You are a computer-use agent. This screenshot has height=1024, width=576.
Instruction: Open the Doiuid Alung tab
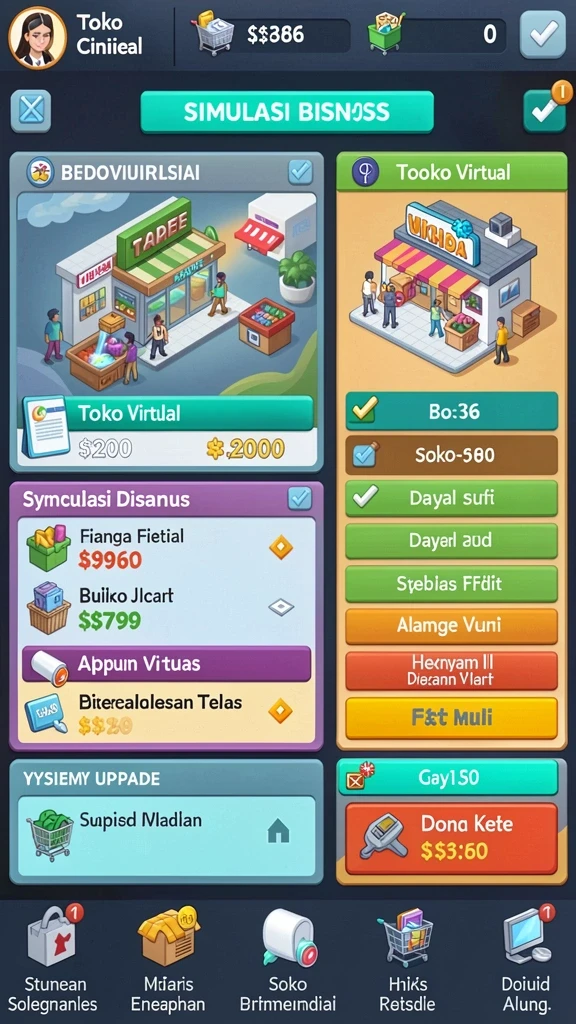coord(525,958)
